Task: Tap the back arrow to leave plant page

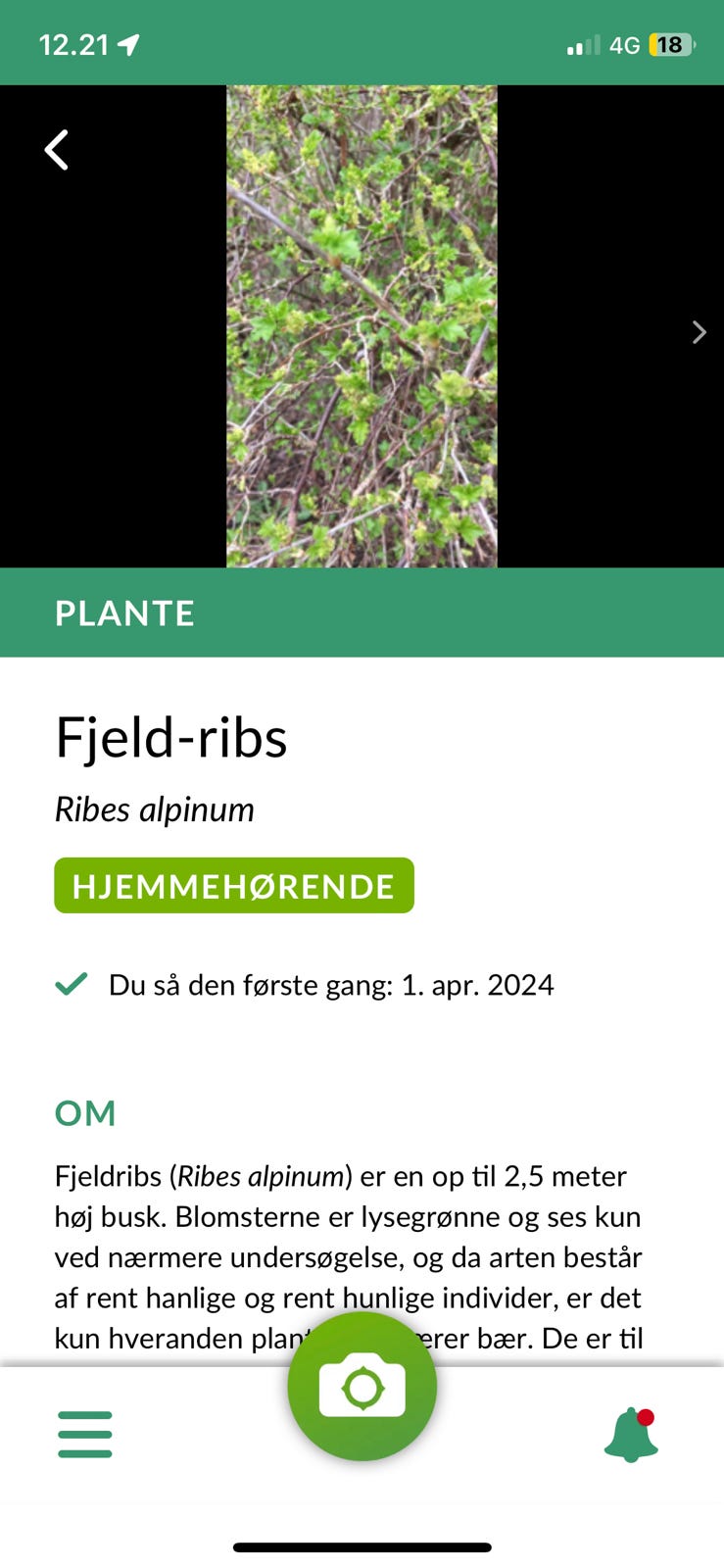Action: coord(56,149)
